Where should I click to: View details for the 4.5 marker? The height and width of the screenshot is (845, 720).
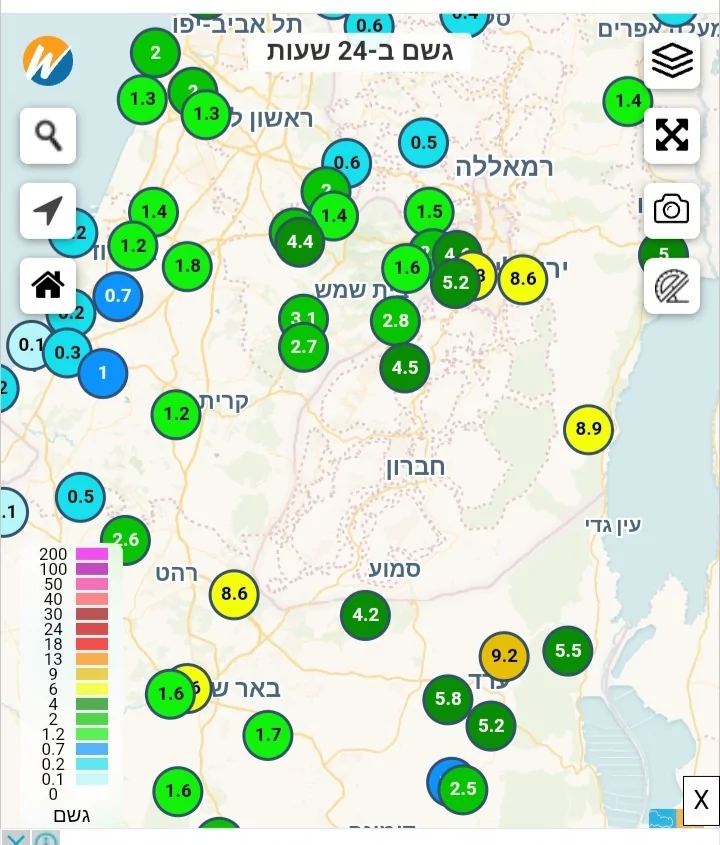coord(405,367)
